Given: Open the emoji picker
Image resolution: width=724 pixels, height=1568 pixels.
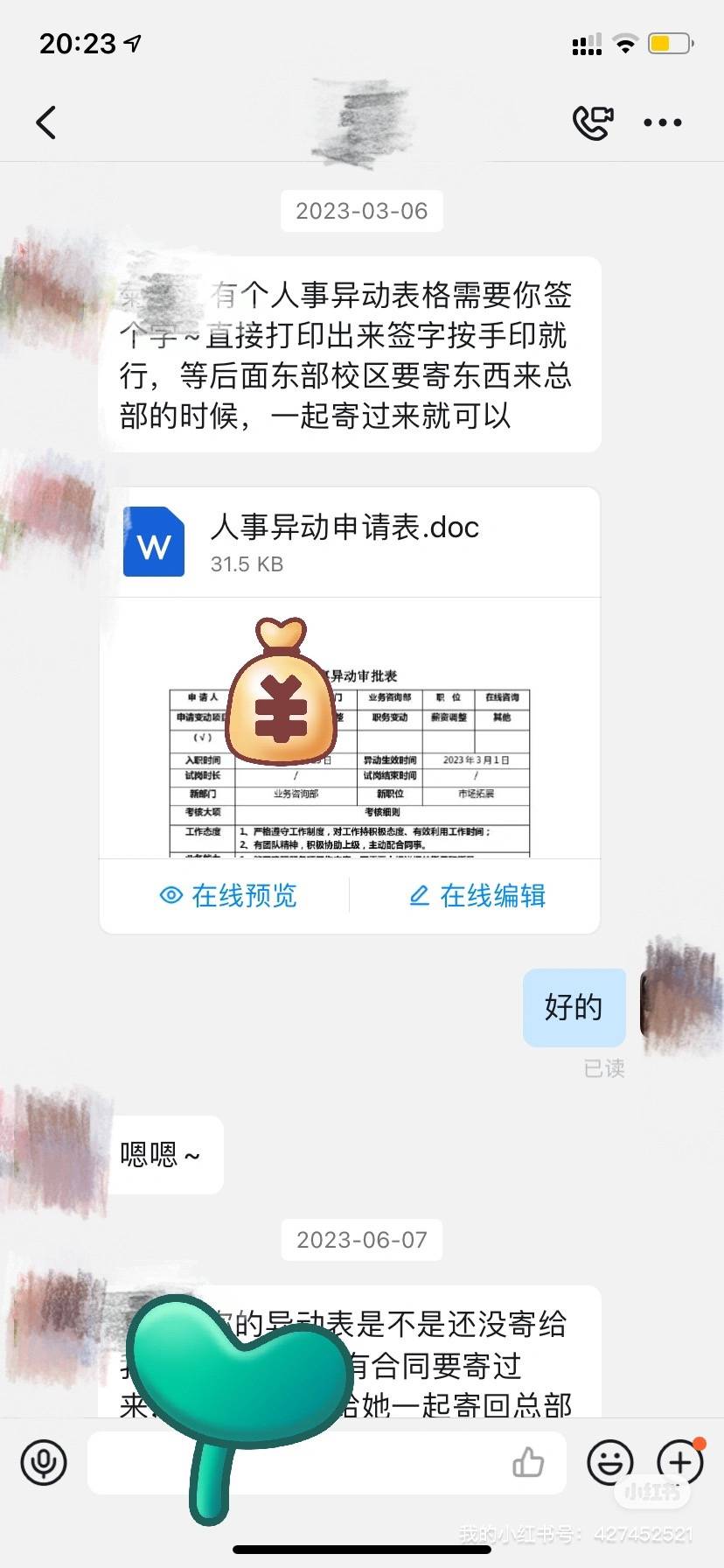Looking at the screenshot, I should [609, 1462].
